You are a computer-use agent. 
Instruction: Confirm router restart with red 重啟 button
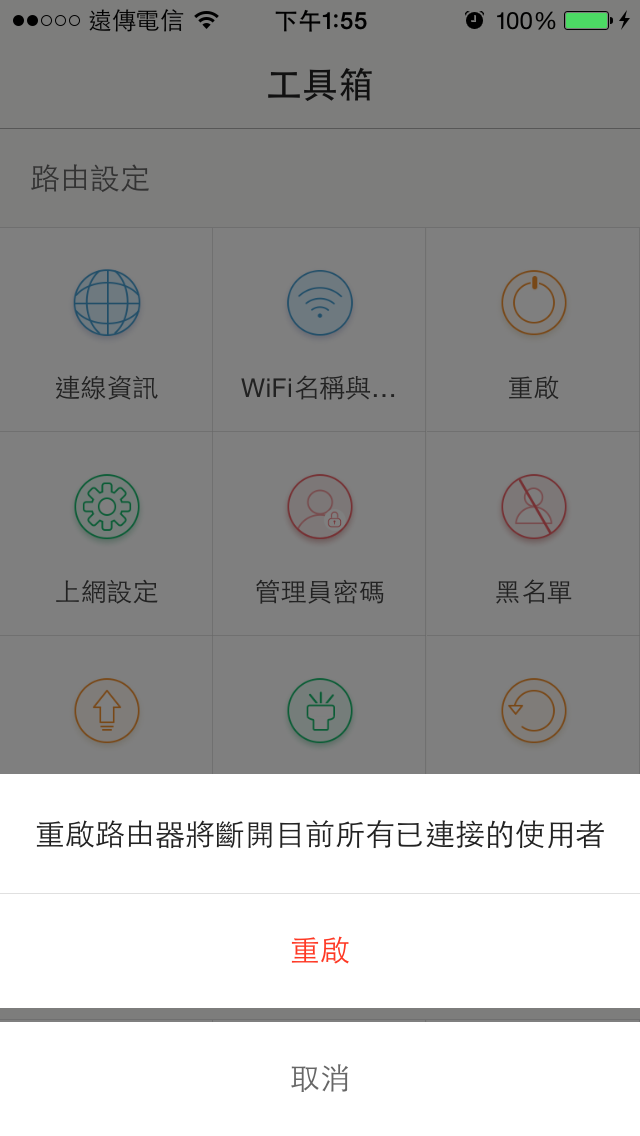[x=320, y=951]
